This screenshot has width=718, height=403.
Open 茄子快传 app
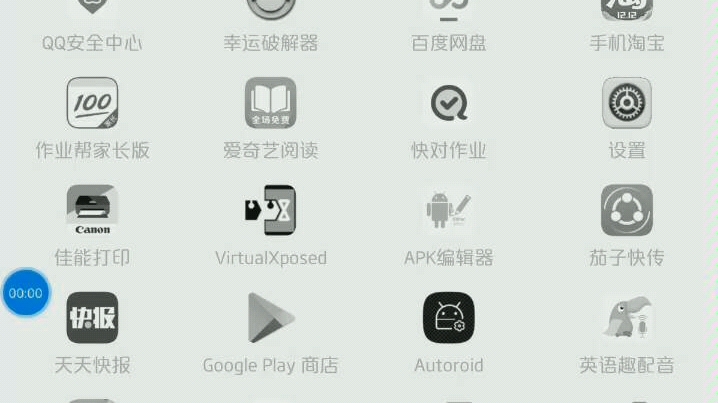point(627,211)
